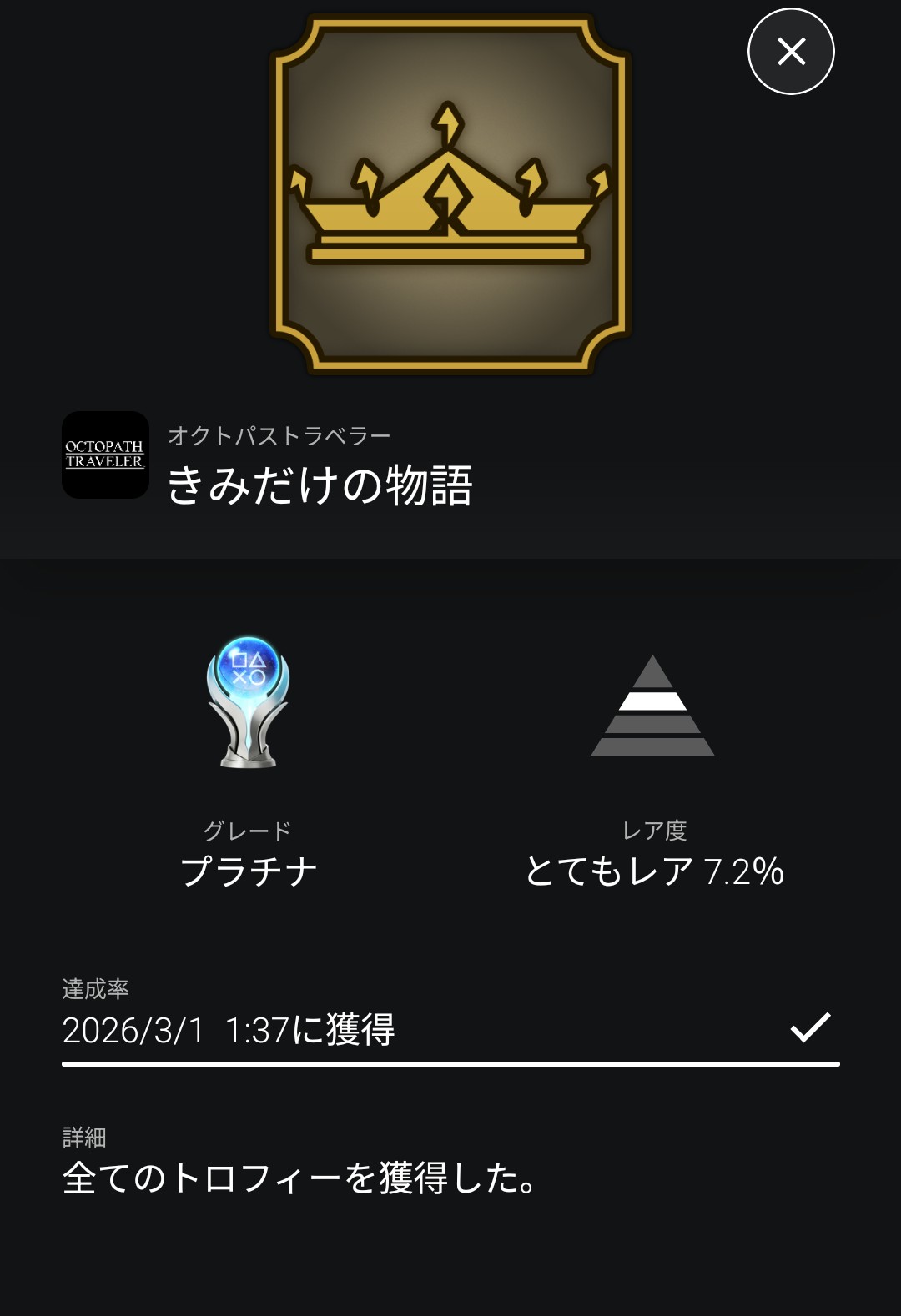This screenshot has height=1316, width=901.
Task: Open the Octopath Traveler game entry
Action: (105, 455)
